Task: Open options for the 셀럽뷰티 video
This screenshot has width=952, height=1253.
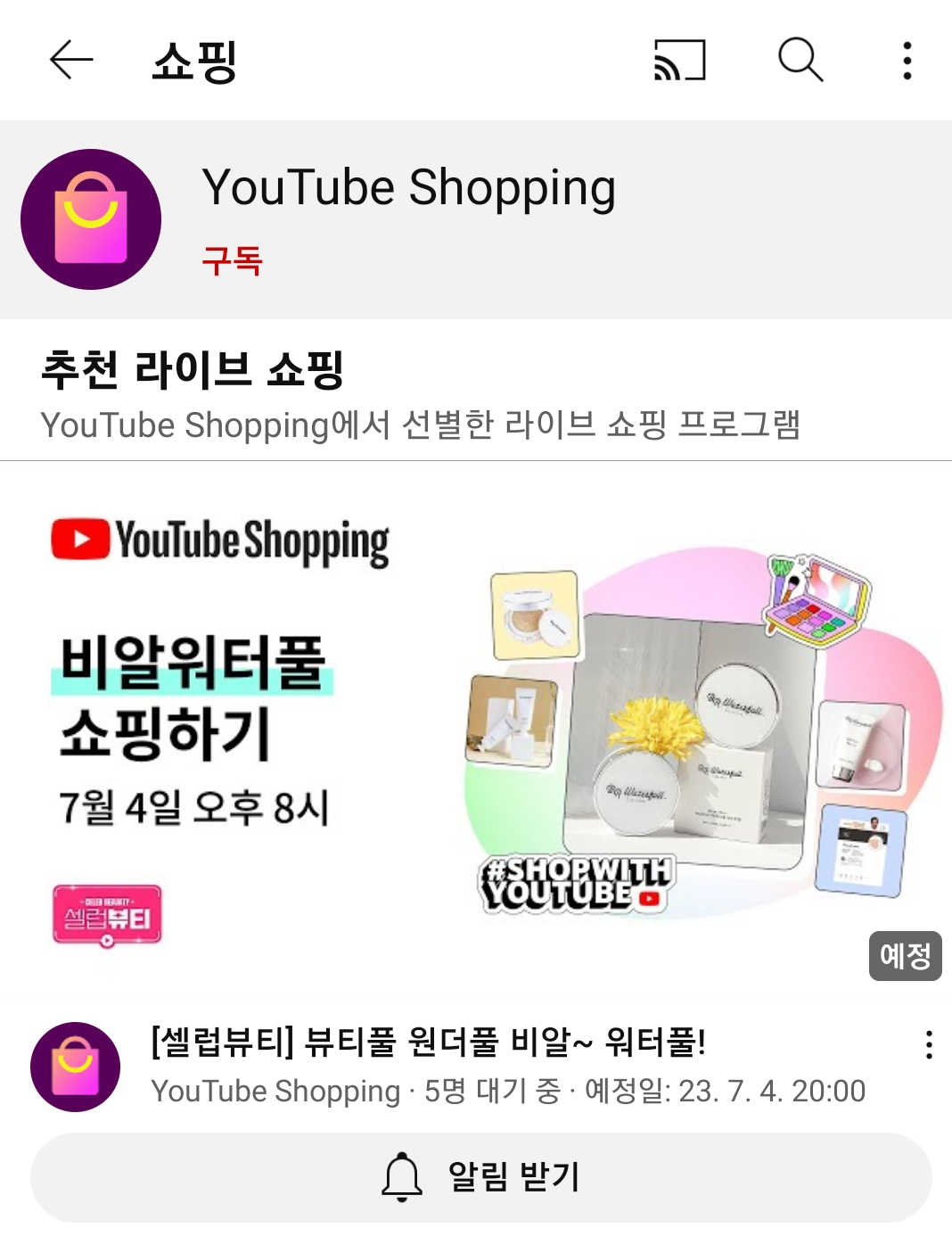Action: 928,1044
